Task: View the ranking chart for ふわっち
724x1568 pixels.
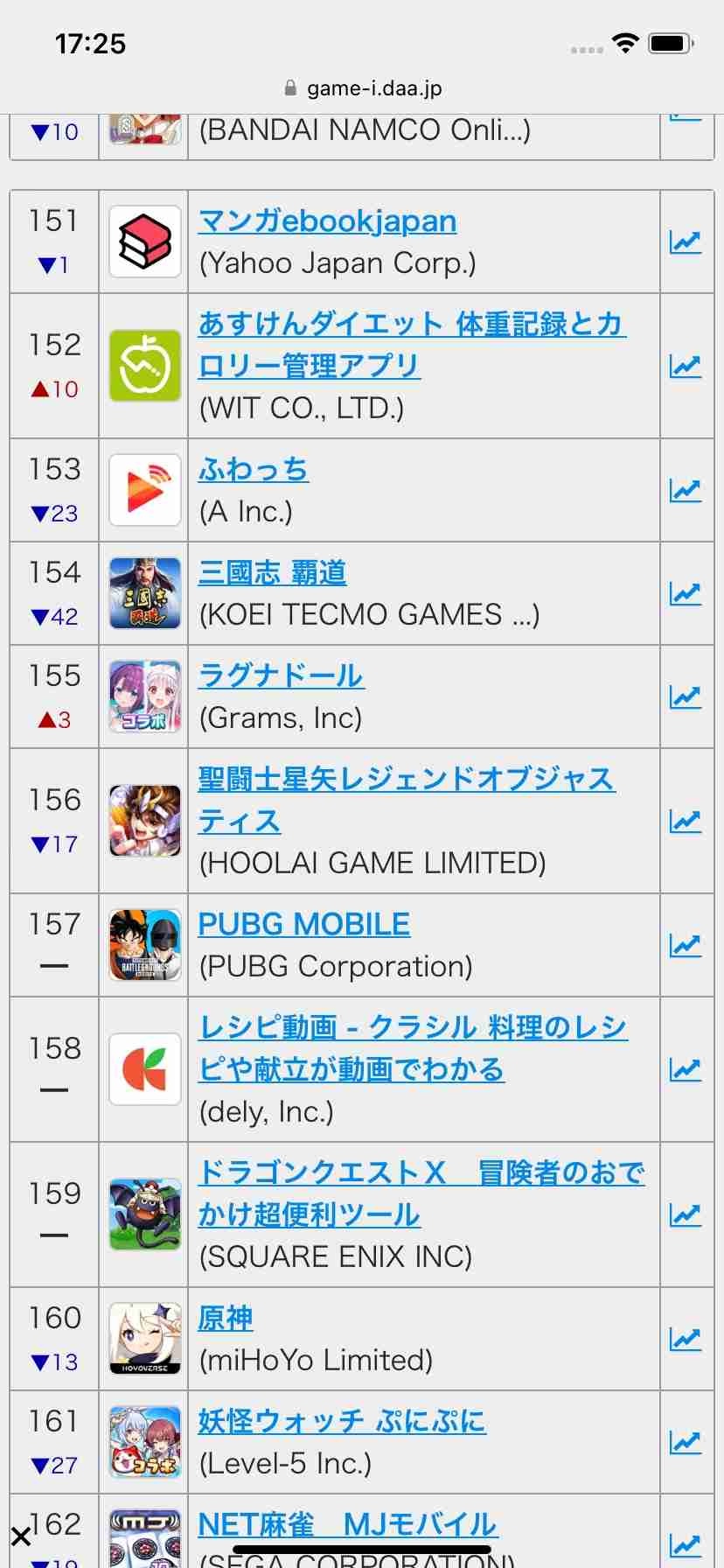Action: (686, 490)
